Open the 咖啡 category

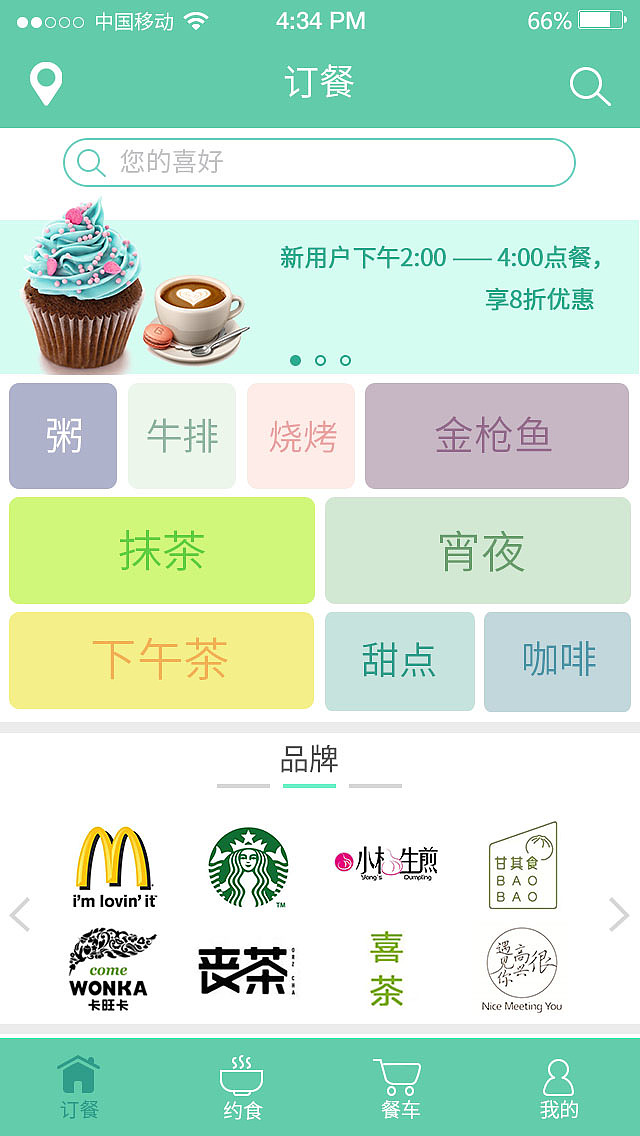click(557, 660)
